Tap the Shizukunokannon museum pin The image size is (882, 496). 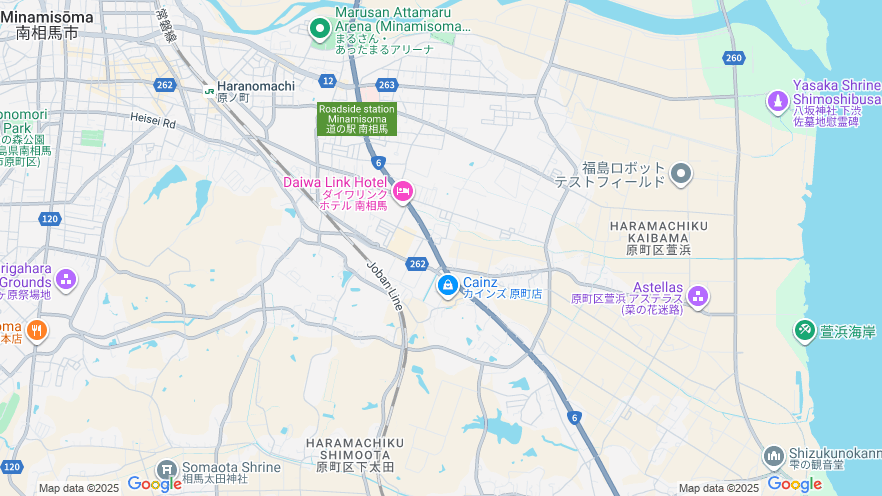(773, 457)
